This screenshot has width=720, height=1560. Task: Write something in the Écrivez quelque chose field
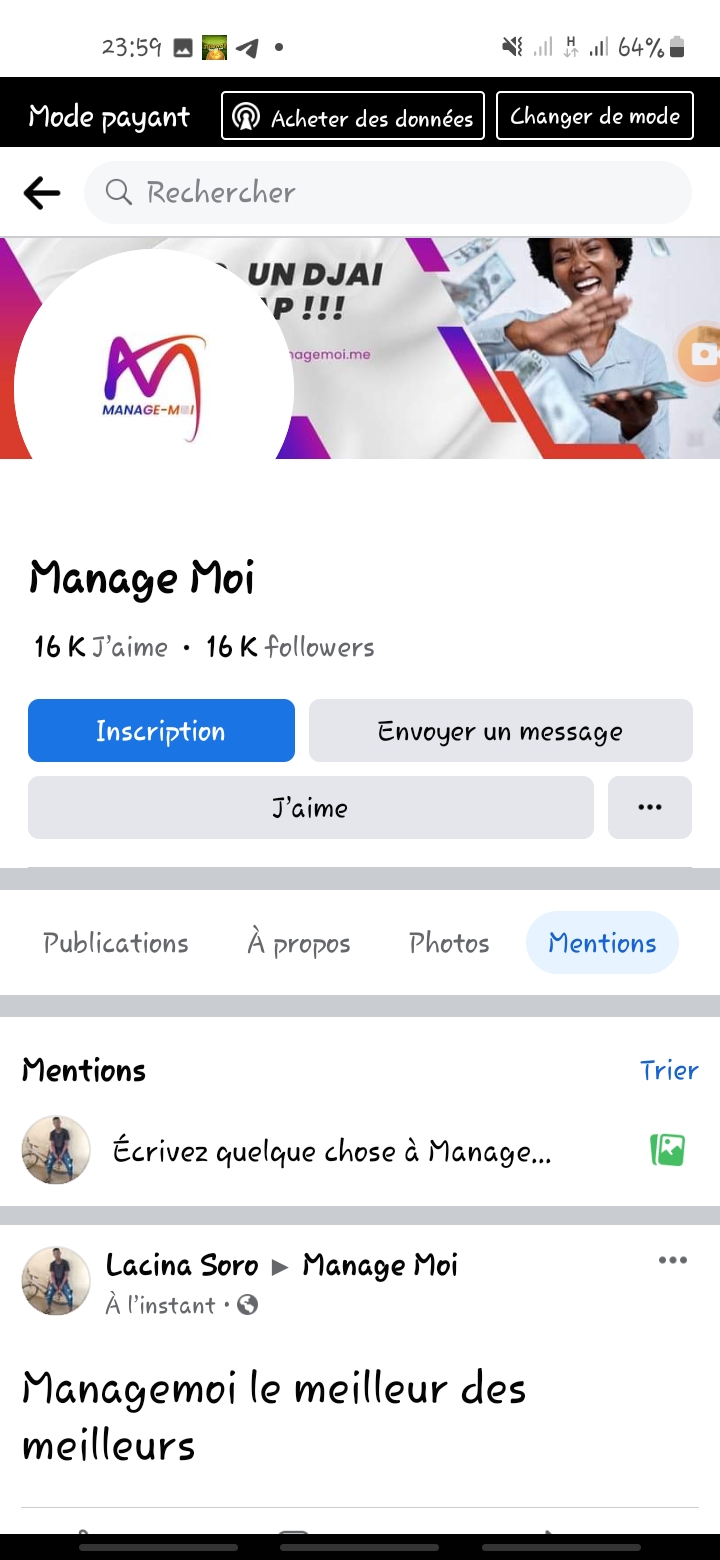332,1151
